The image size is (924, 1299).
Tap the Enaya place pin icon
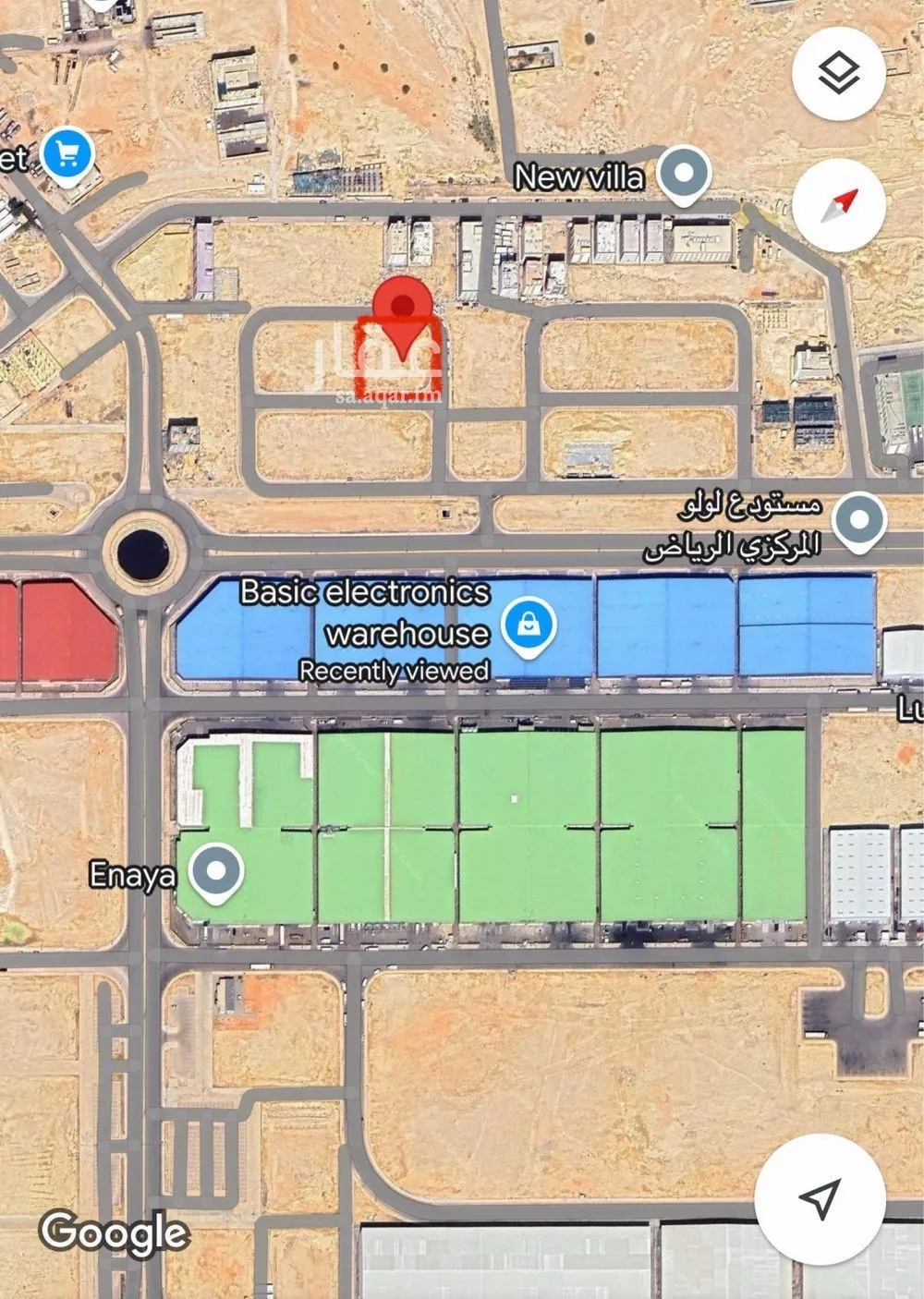[218, 869]
